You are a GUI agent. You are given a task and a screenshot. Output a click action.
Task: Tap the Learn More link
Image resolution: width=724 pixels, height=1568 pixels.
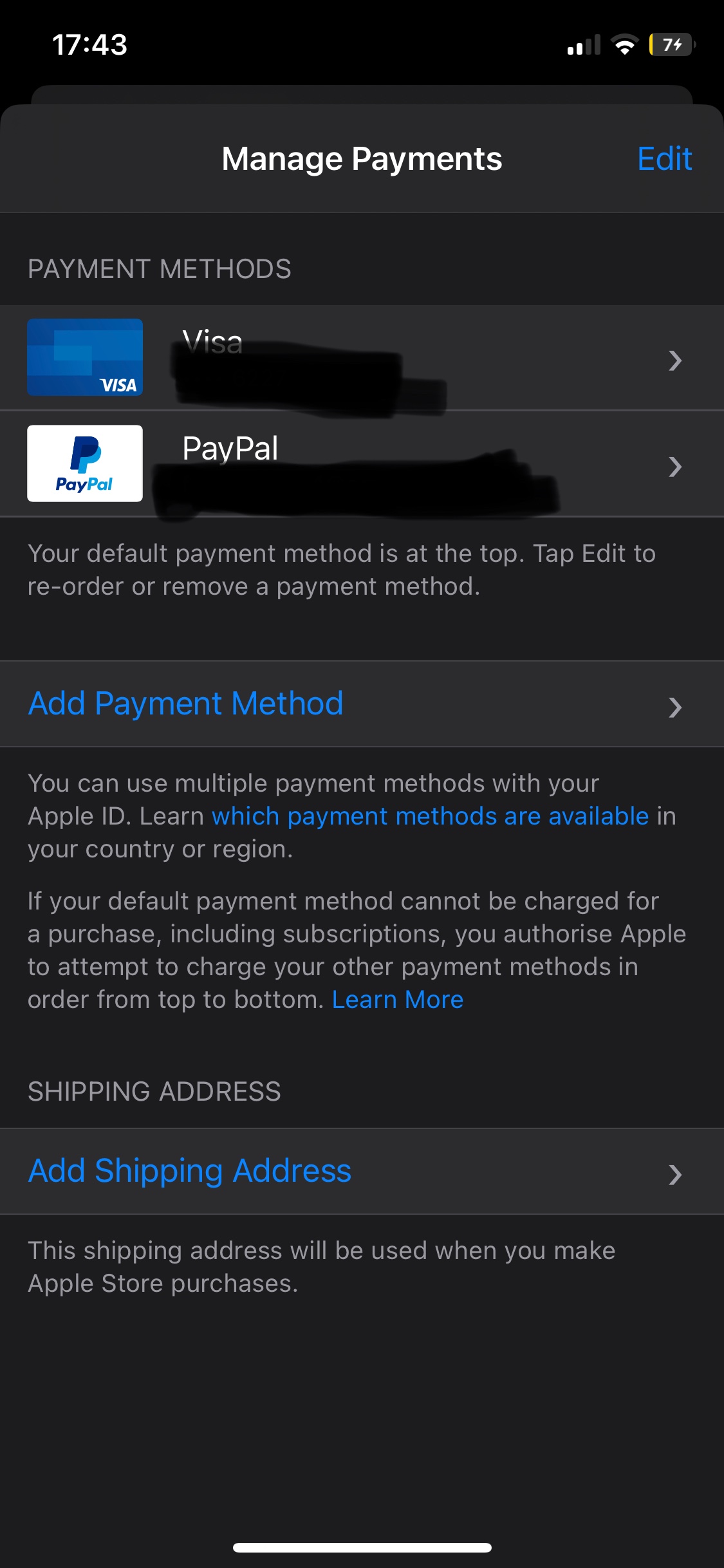pyautogui.click(x=398, y=1000)
